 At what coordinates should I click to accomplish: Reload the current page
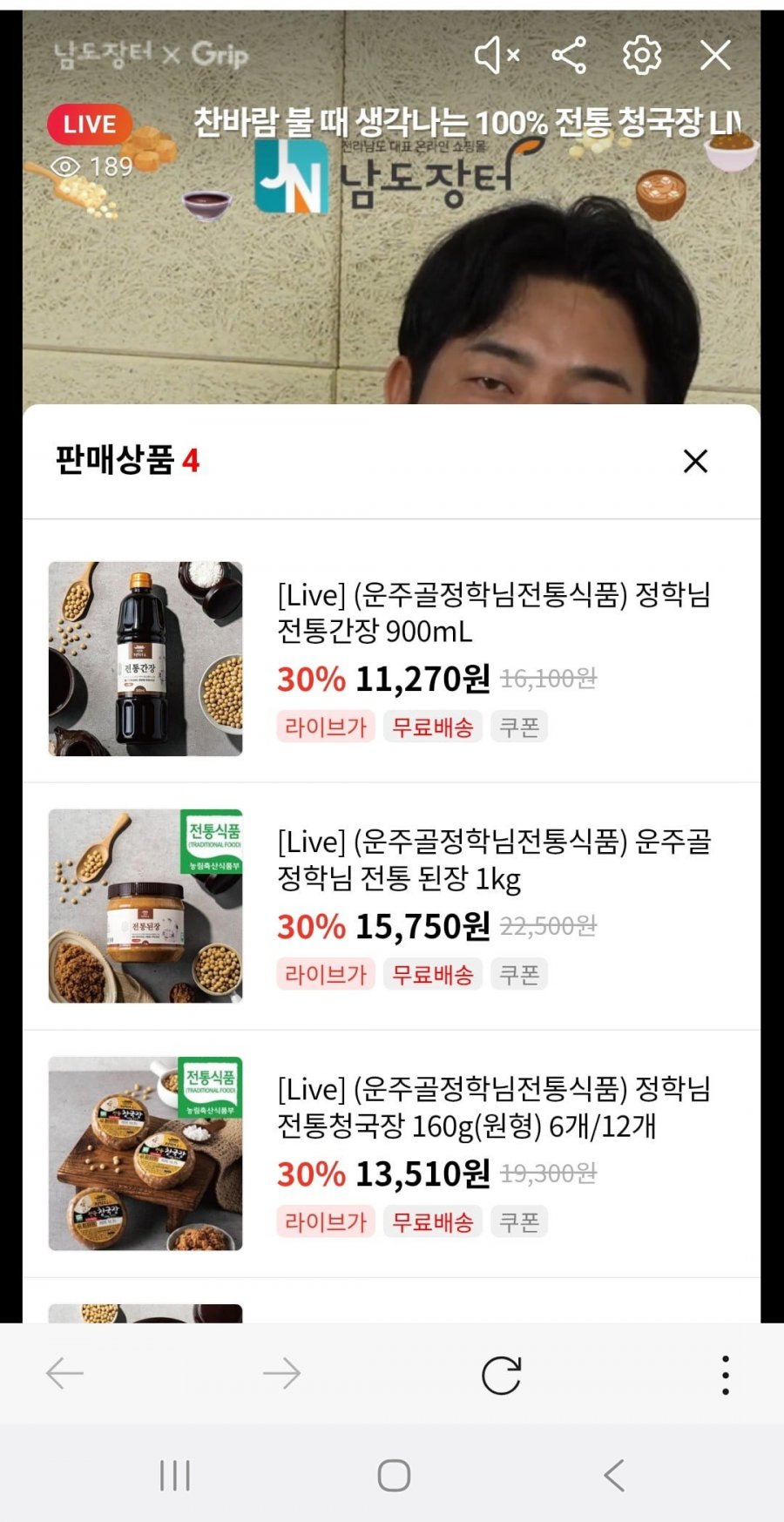(x=501, y=1376)
